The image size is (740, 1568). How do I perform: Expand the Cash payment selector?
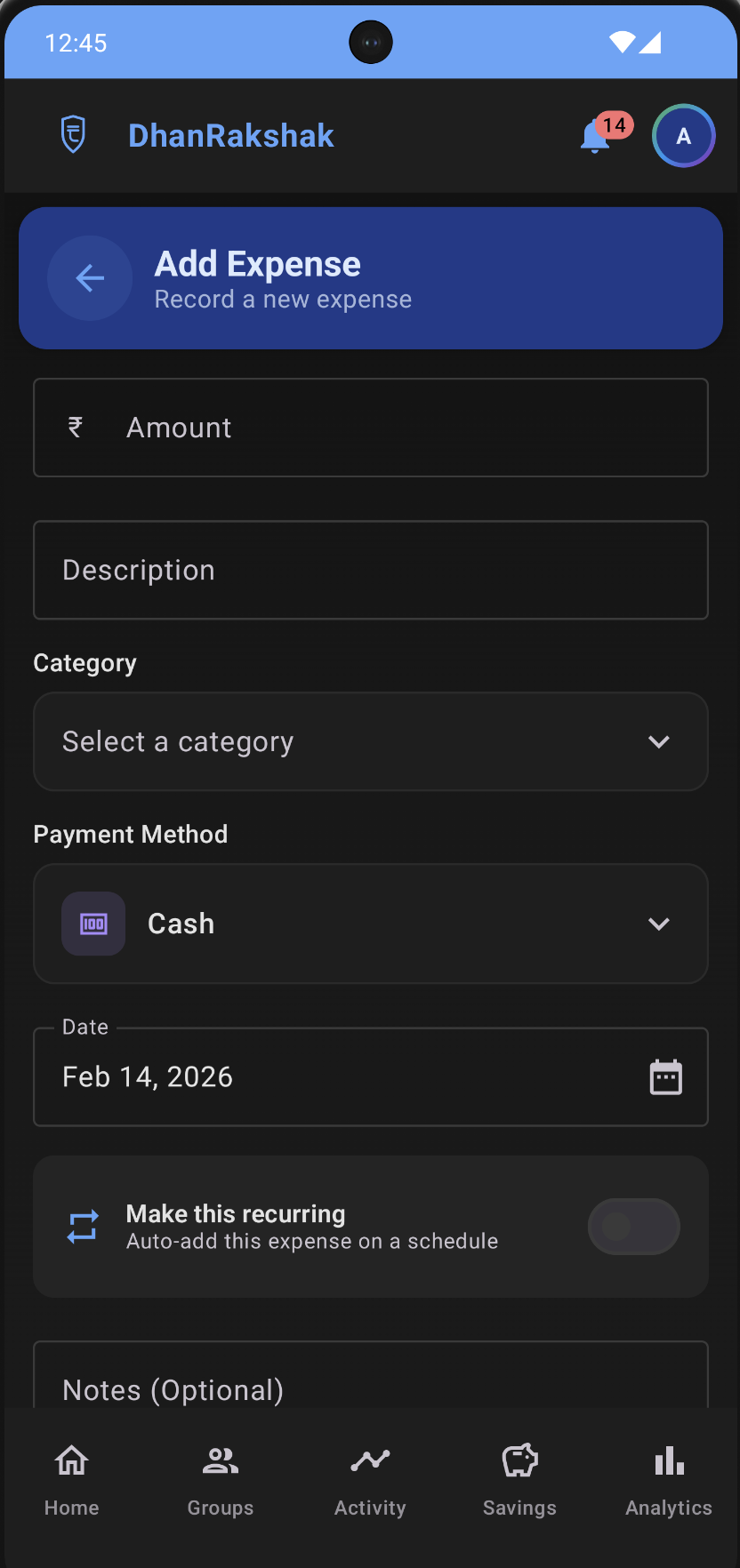[370, 924]
